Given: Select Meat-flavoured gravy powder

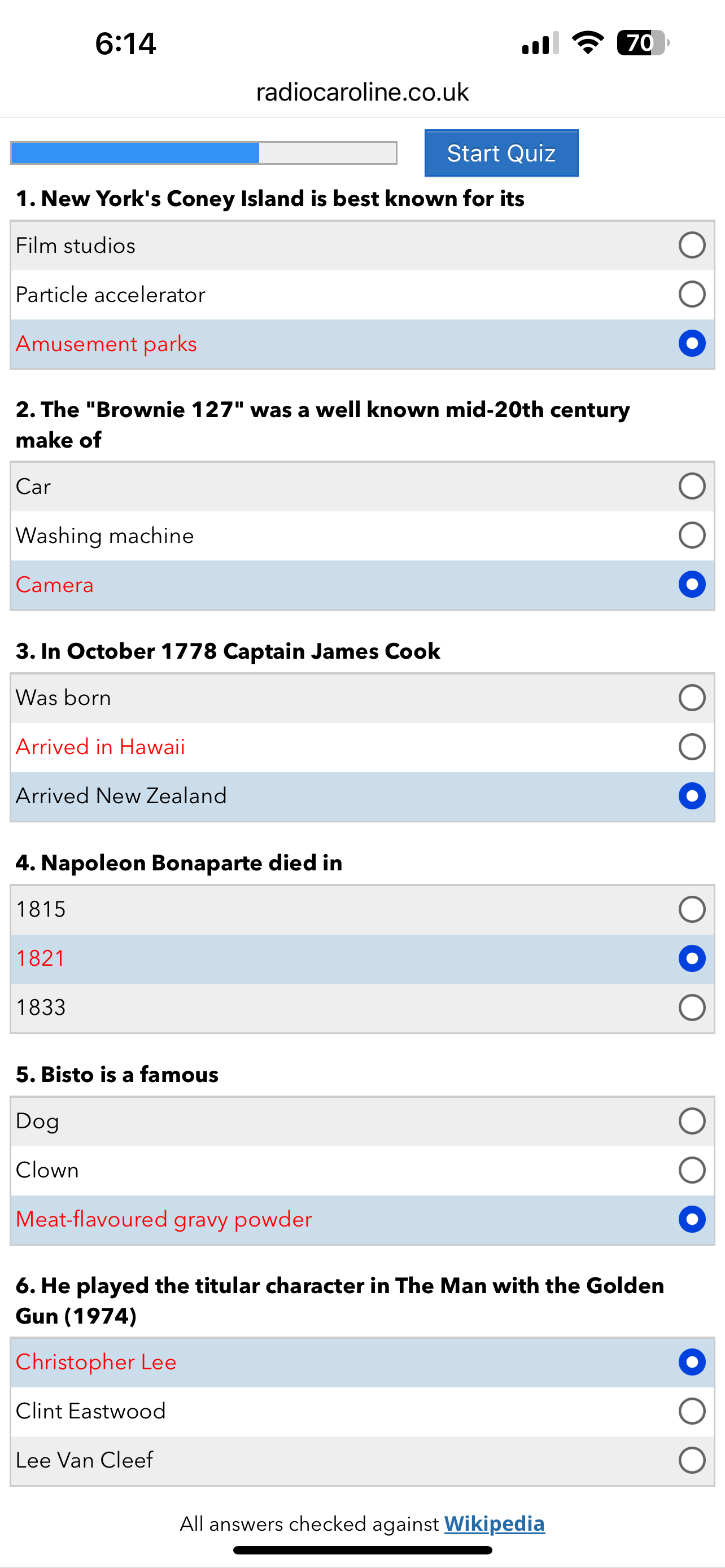Looking at the screenshot, I should click(x=362, y=1220).
